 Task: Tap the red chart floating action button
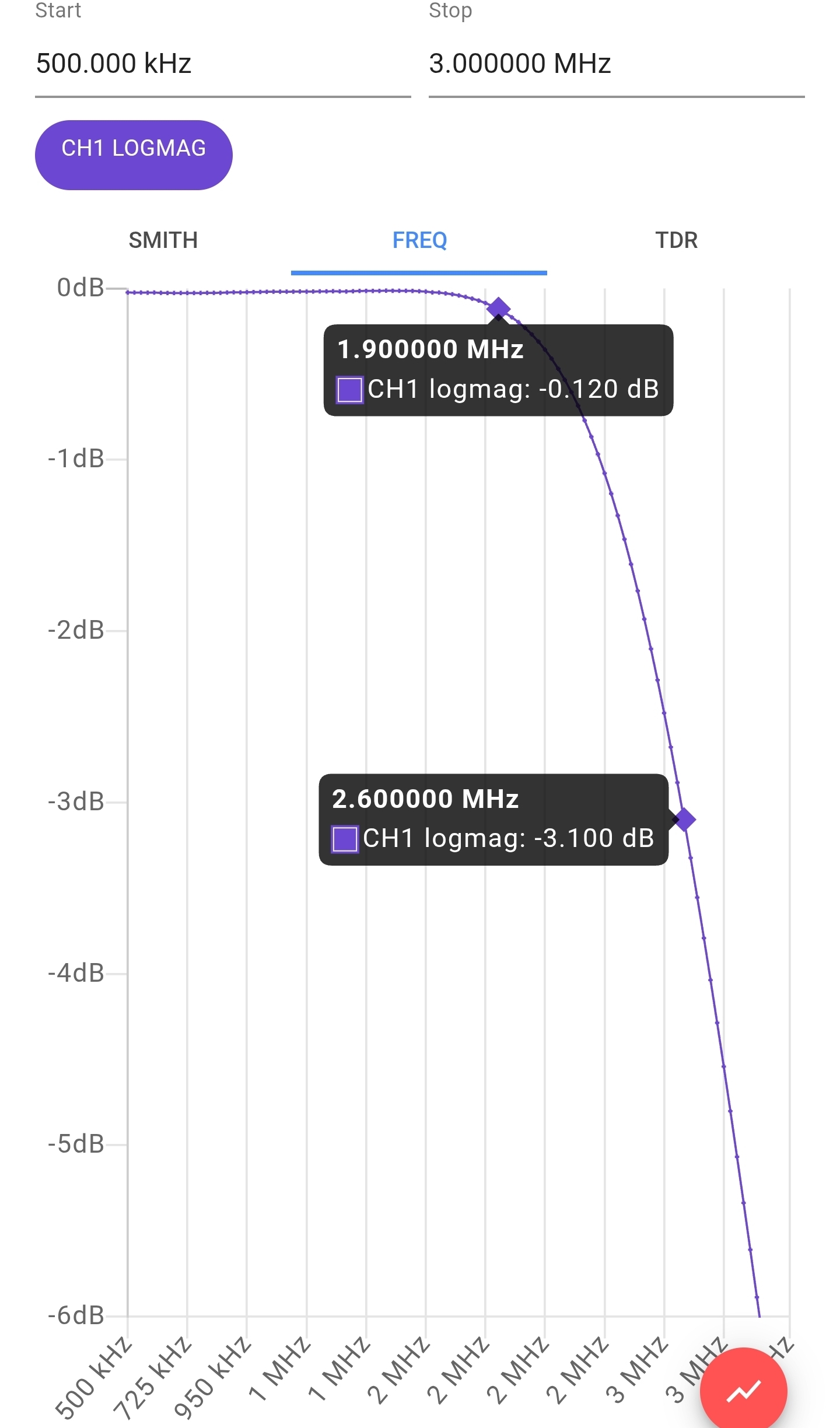click(744, 1391)
